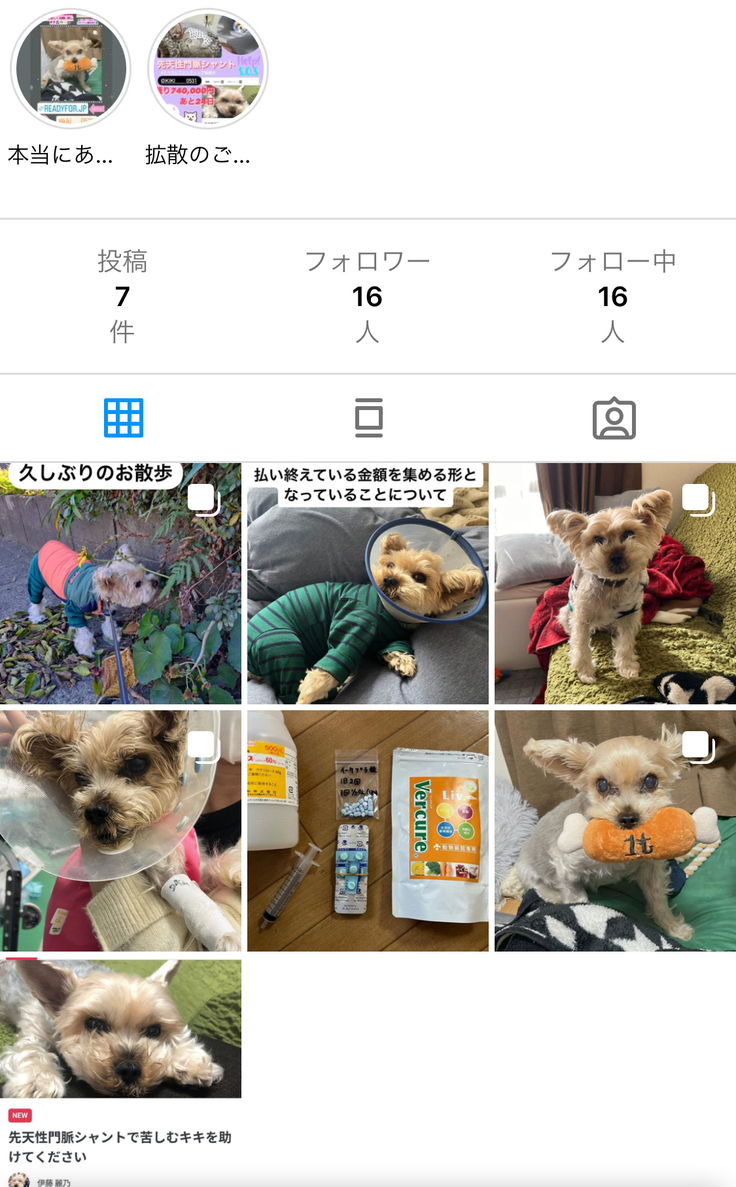Open the フォロー中 16人 following list
Viewport: 736px width, 1187px height.
613,296
